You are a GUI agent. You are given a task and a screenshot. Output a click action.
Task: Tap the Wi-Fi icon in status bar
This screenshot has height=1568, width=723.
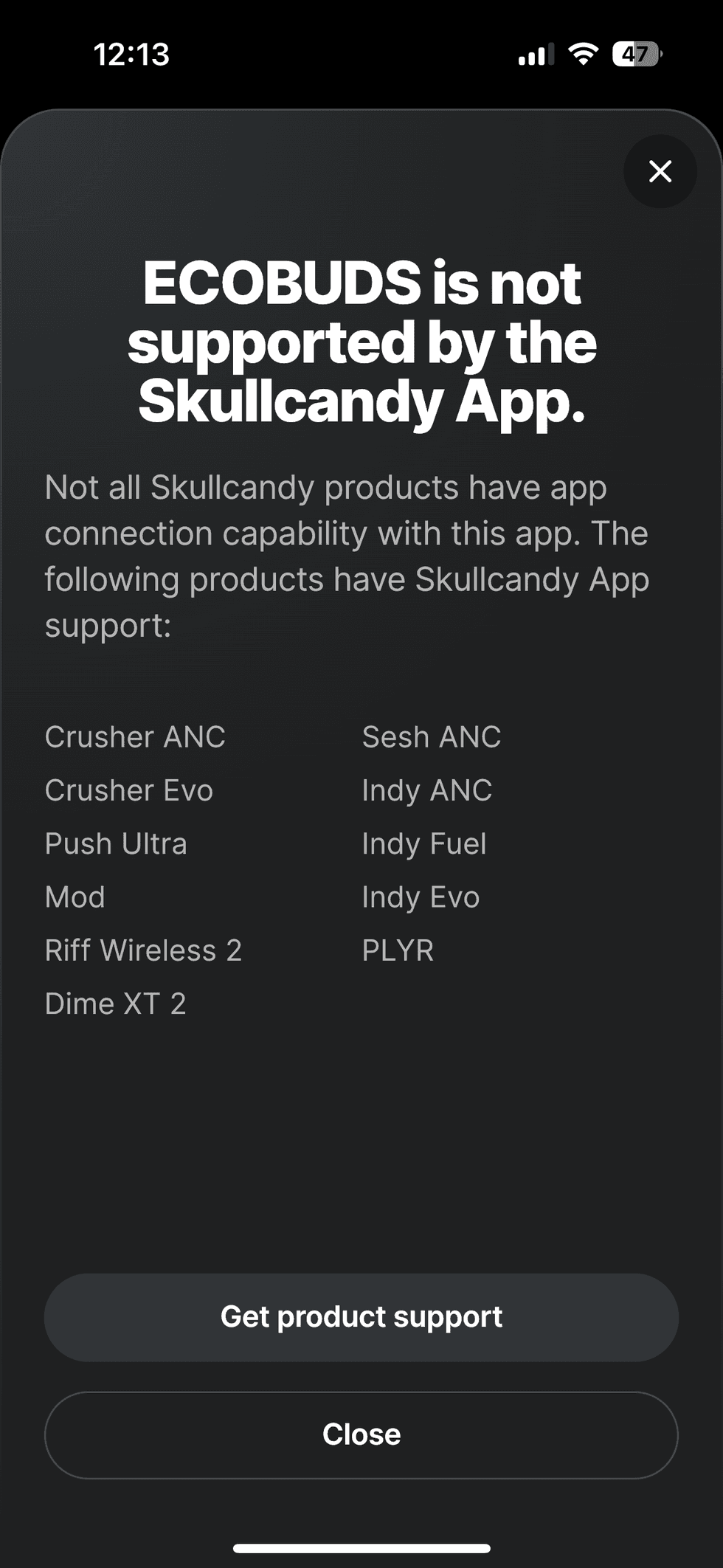tap(582, 55)
